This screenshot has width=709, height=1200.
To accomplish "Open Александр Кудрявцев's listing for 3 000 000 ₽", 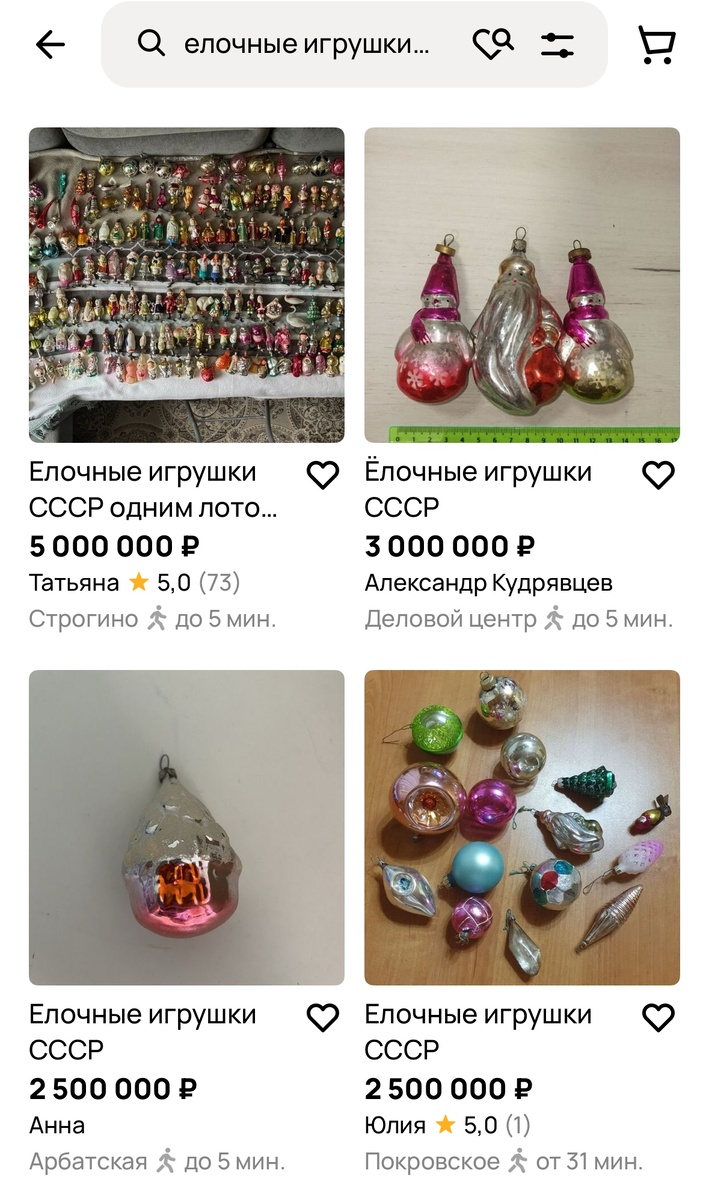I will pyautogui.click(x=522, y=285).
